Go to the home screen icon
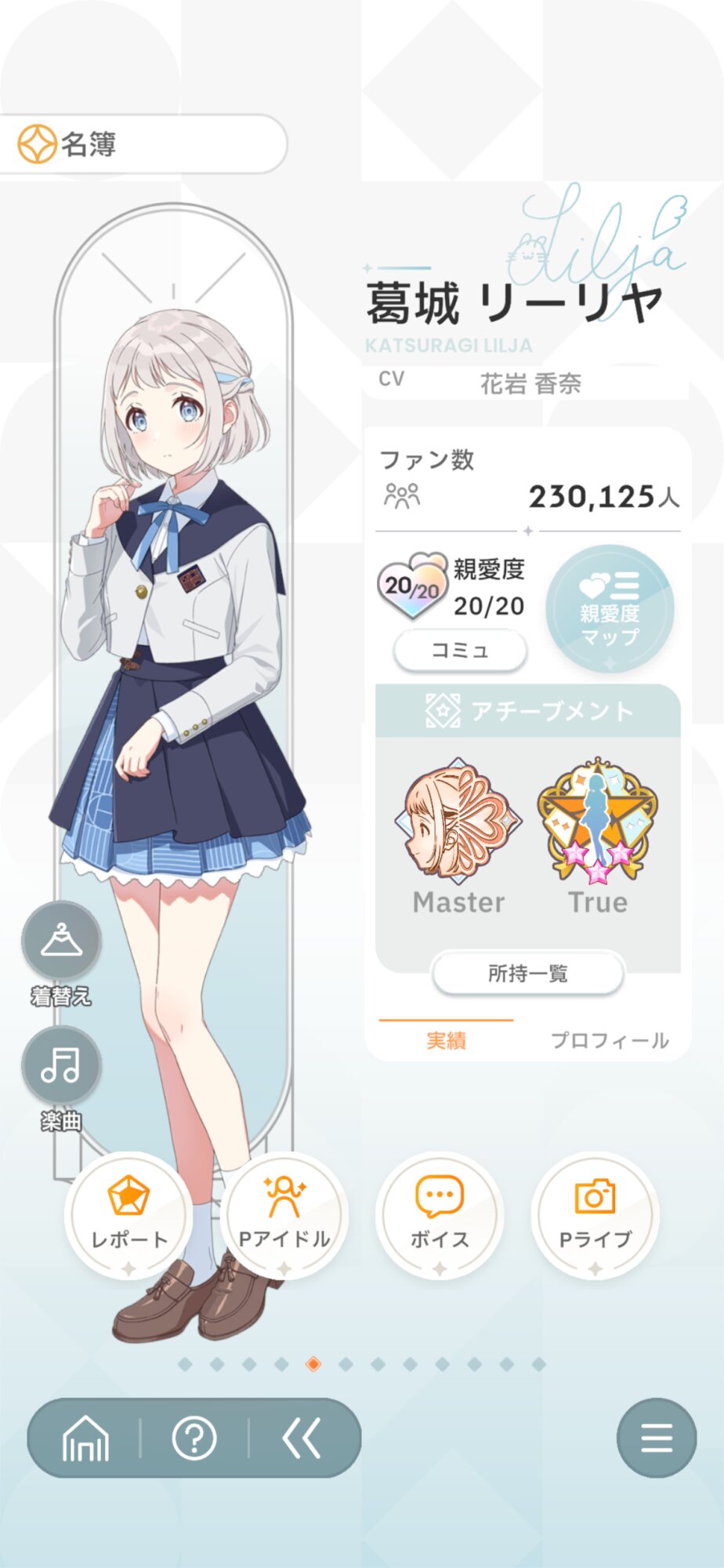The image size is (724, 1568). coord(85,1438)
